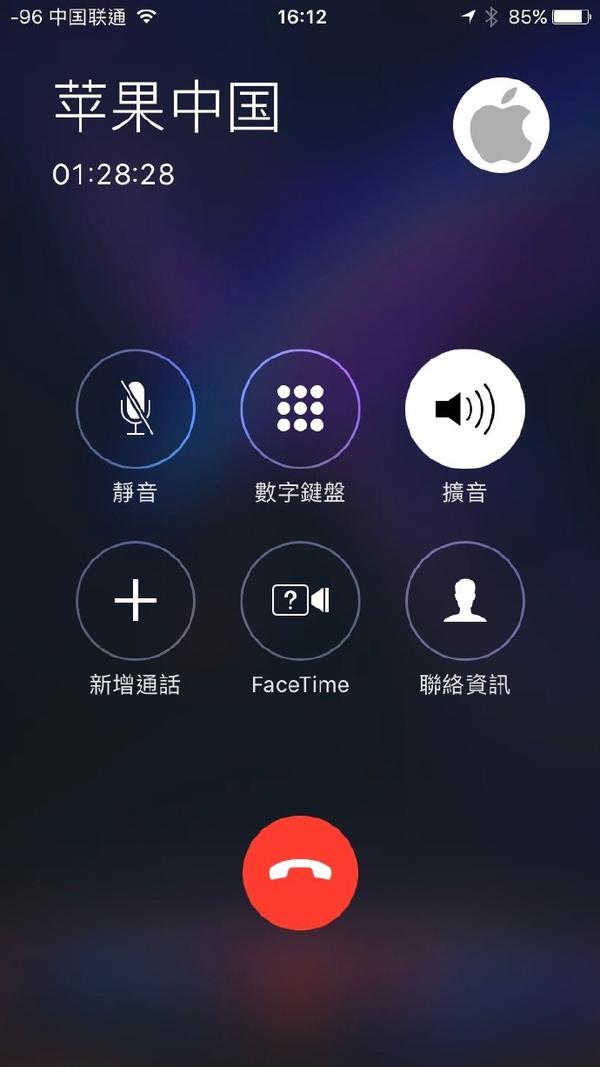Mute the call with the 靜音 button
This screenshot has width=600, height=1067.
135,409
